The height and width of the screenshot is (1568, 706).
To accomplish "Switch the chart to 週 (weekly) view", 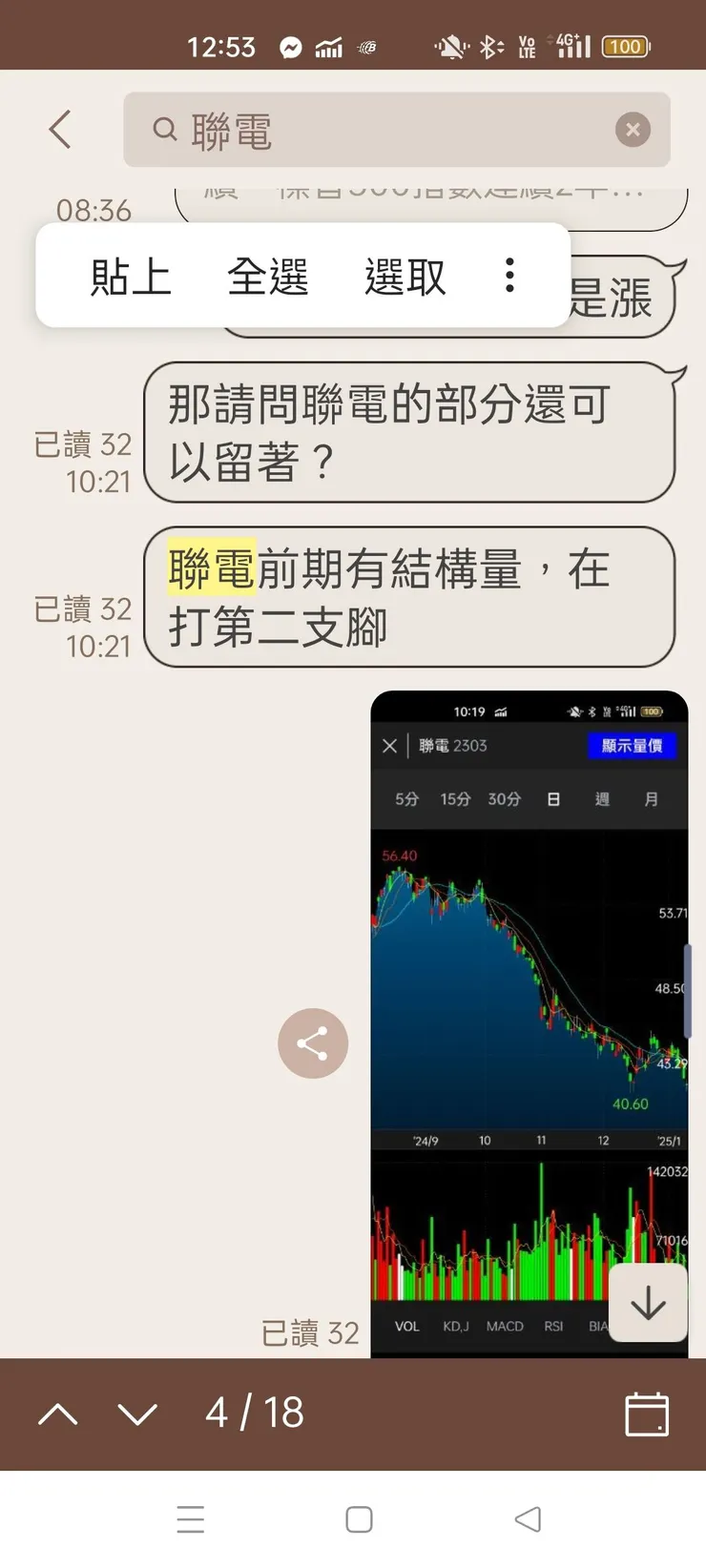I will coord(601,800).
